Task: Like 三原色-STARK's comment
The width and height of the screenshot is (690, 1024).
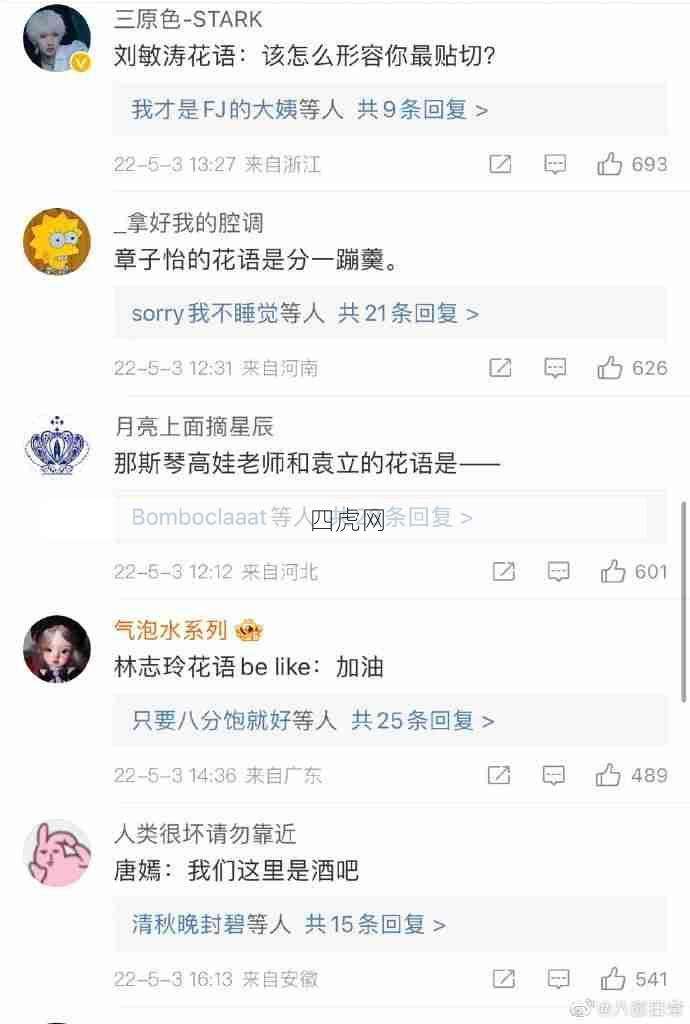Action: [610, 164]
